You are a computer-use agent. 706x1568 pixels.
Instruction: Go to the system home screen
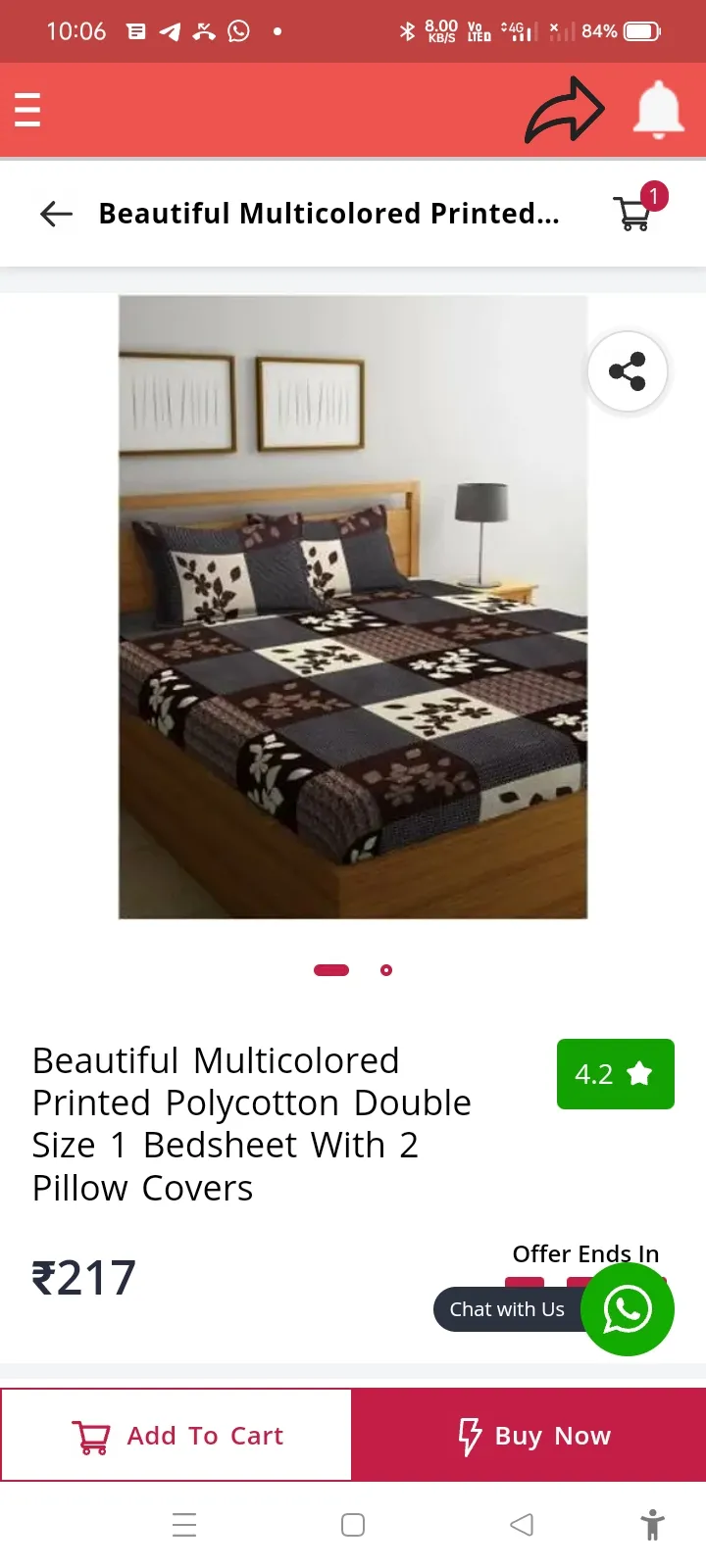tap(353, 1525)
